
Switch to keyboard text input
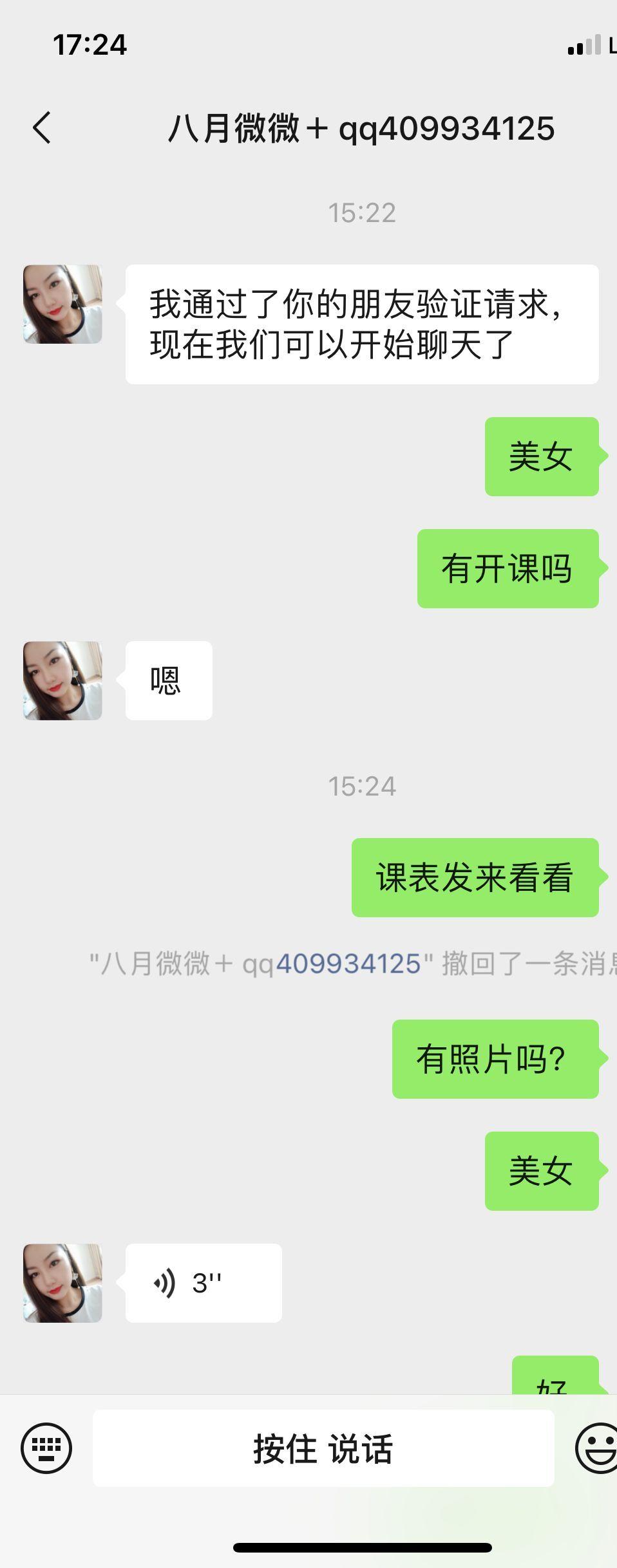coord(46,1448)
